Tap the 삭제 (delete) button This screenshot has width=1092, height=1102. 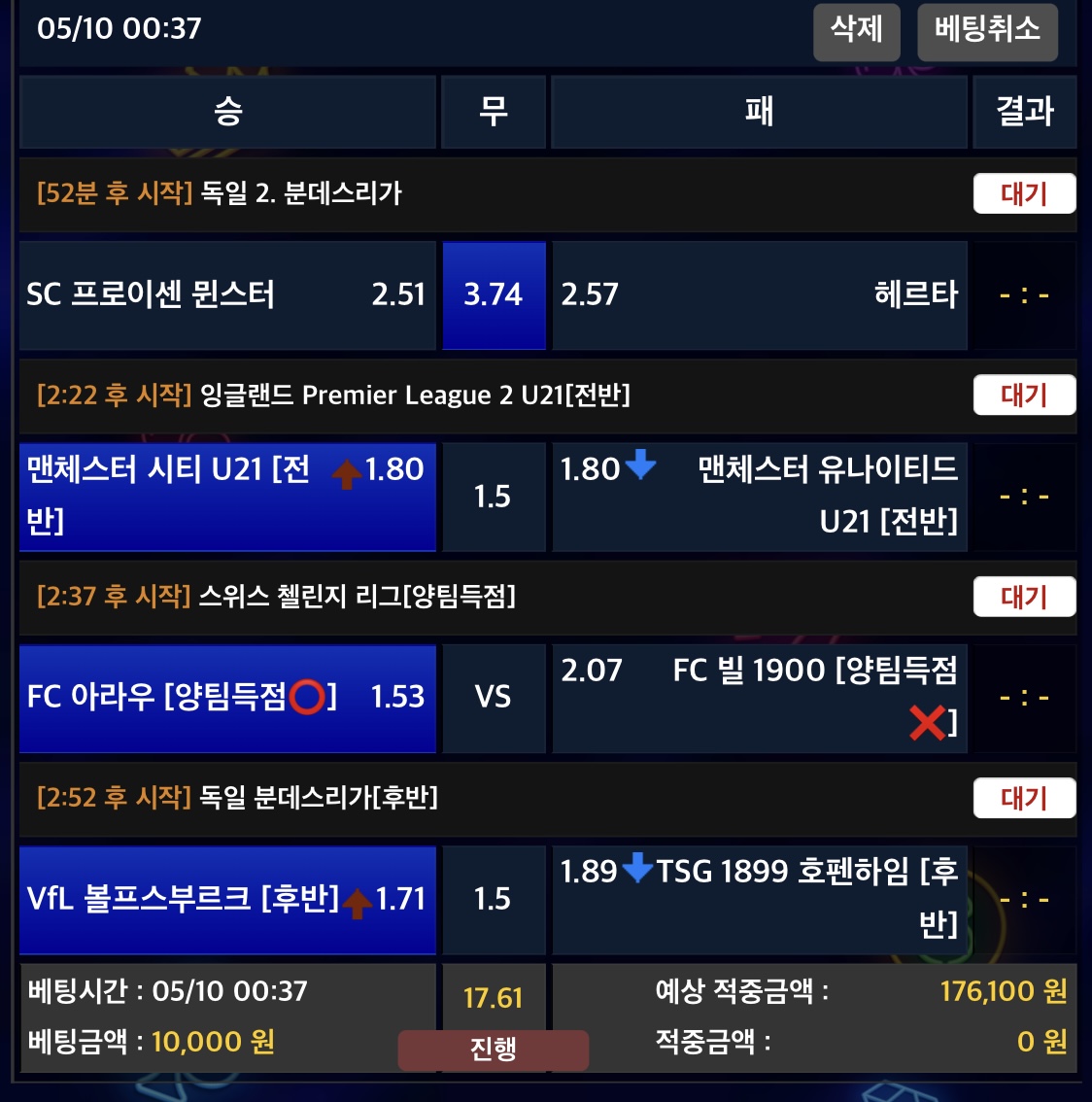pos(856,30)
